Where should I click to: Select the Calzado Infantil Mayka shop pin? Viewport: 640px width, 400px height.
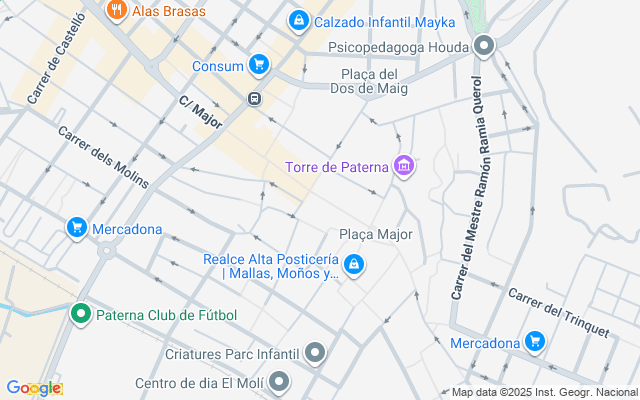point(298,20)
